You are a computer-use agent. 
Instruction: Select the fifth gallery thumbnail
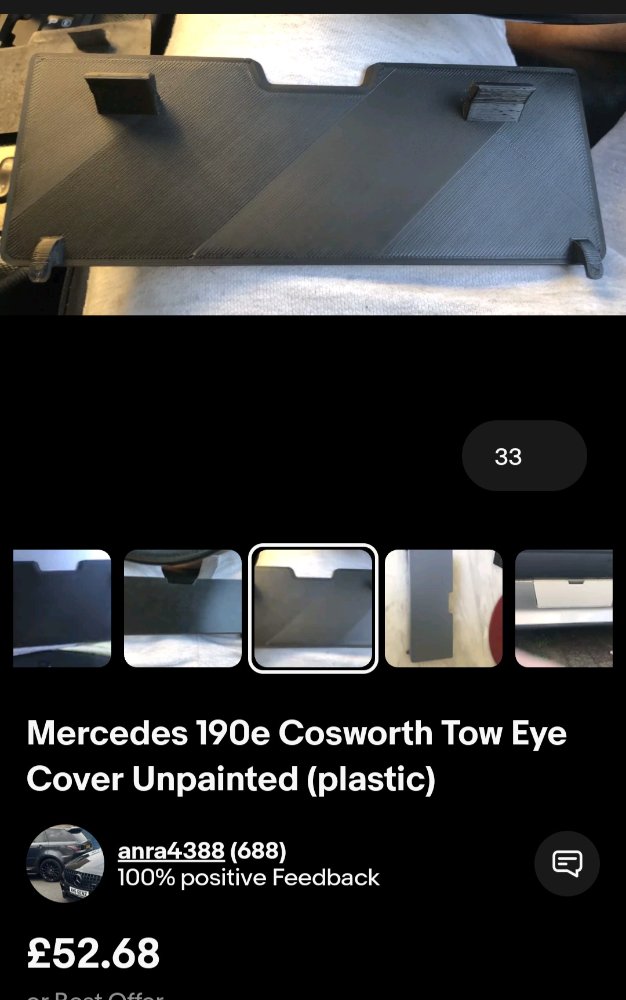[565, 608]
